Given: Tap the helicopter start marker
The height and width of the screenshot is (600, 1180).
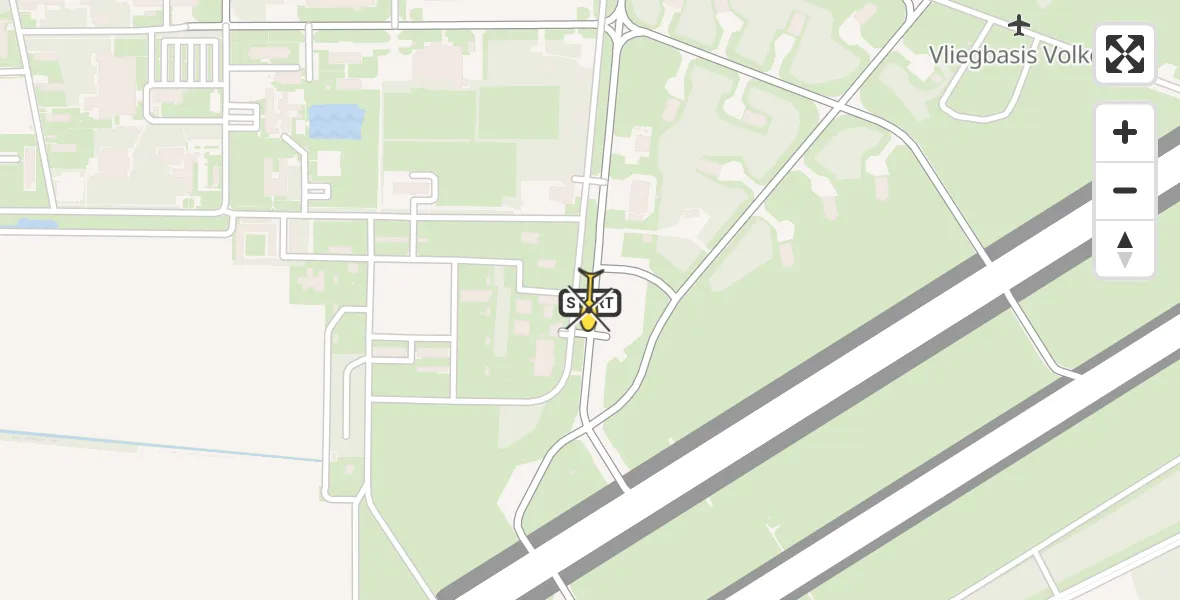Looking at the screenshot, I should tap(590, 303).
